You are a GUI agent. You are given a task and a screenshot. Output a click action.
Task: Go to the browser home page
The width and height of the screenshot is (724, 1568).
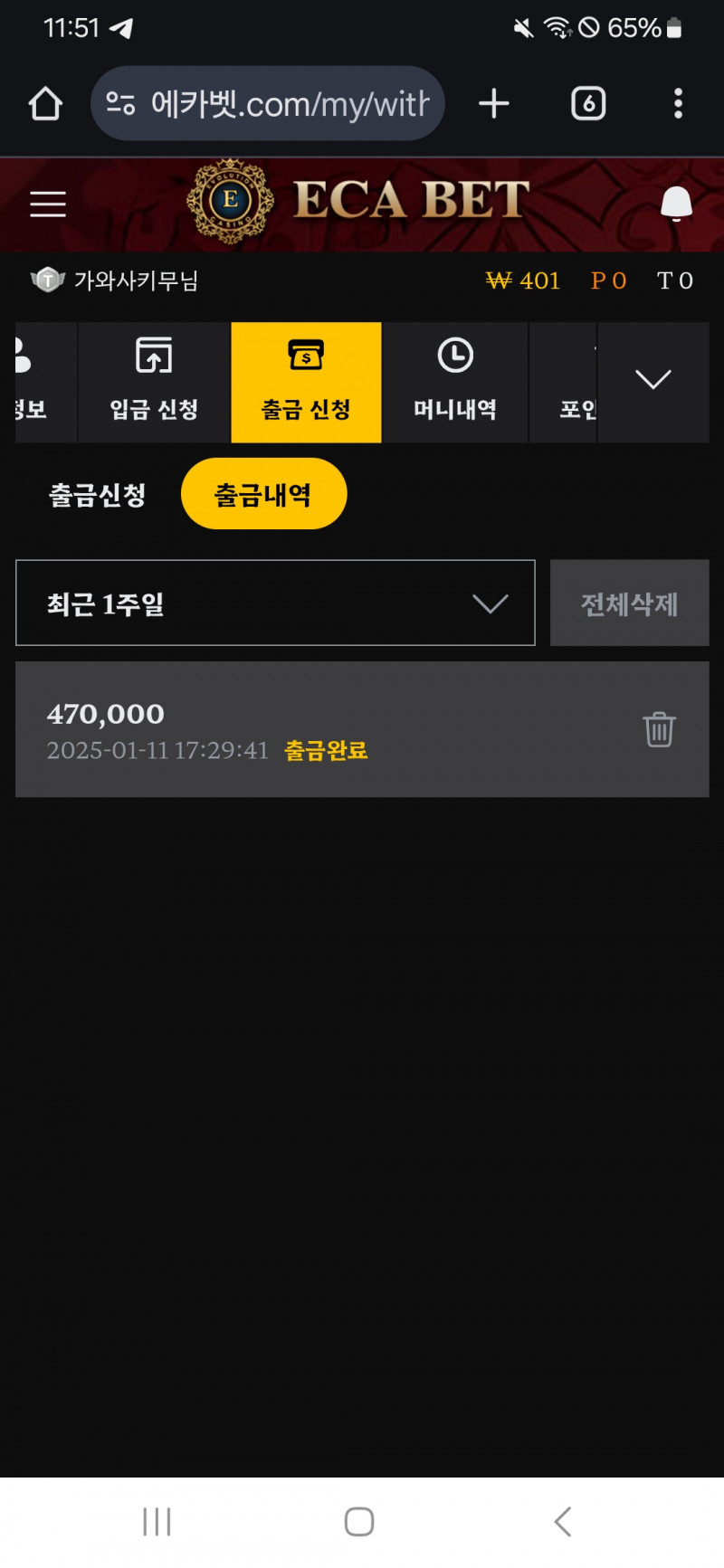tap(45, 104)
